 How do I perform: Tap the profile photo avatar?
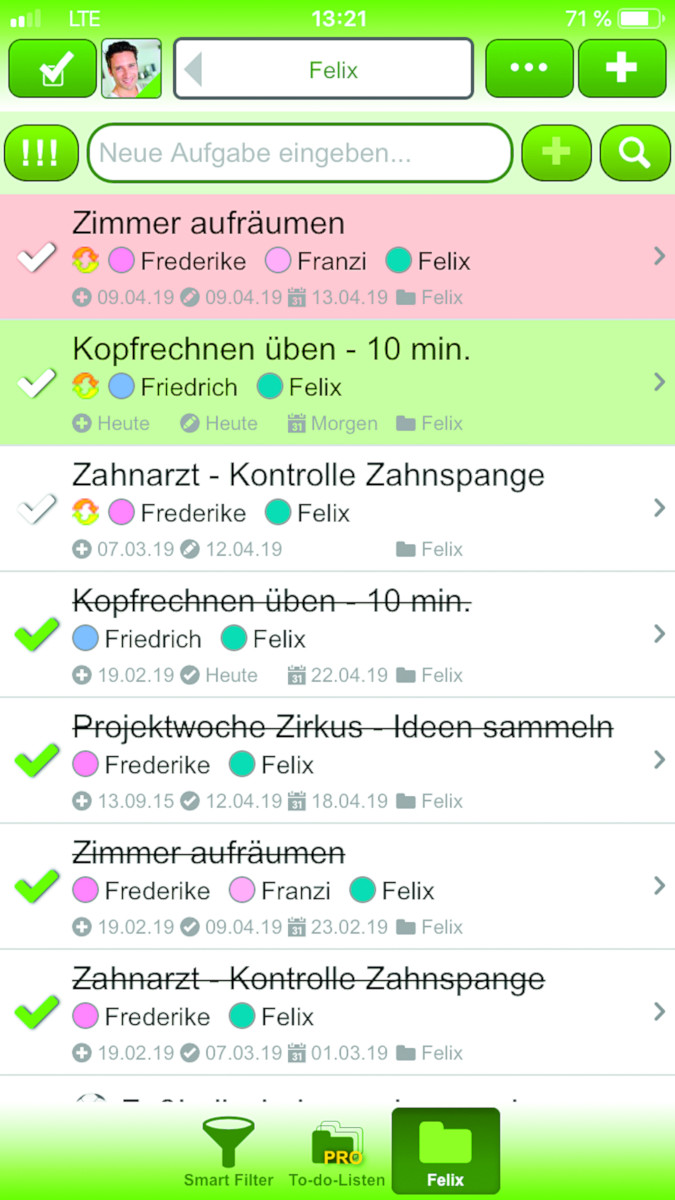click(131, 69)
